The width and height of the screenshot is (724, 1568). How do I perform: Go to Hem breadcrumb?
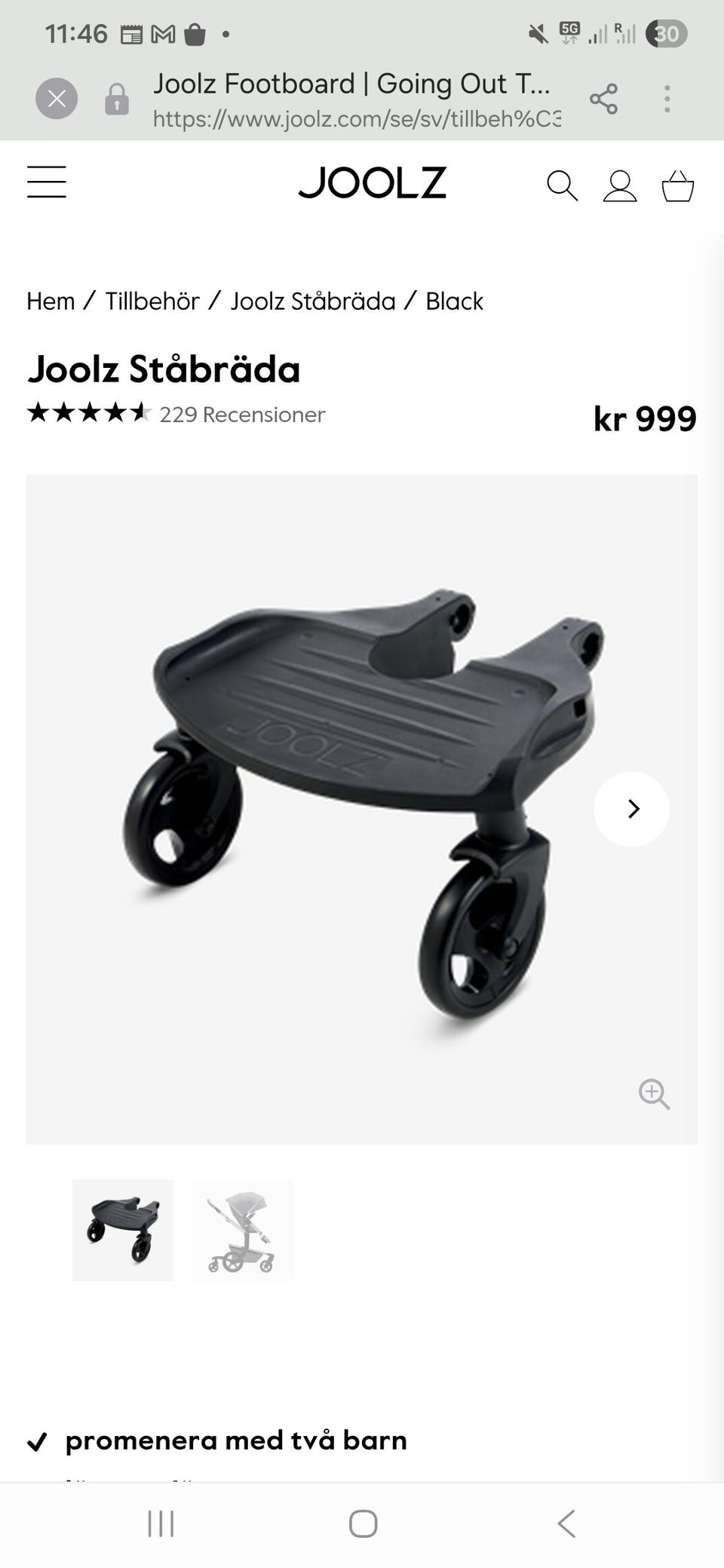51,301
